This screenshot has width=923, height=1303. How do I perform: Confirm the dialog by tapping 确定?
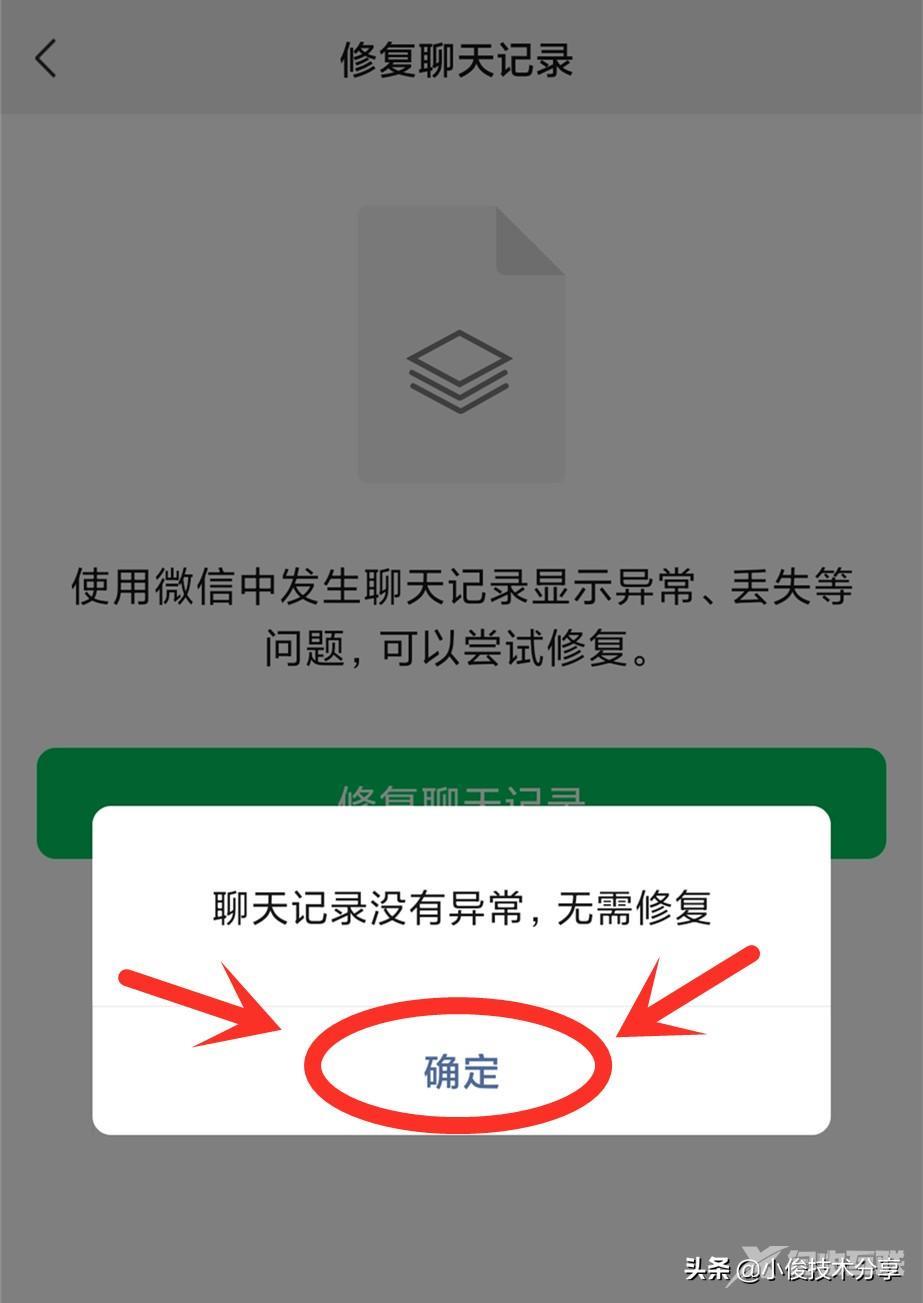[461, 1071]
